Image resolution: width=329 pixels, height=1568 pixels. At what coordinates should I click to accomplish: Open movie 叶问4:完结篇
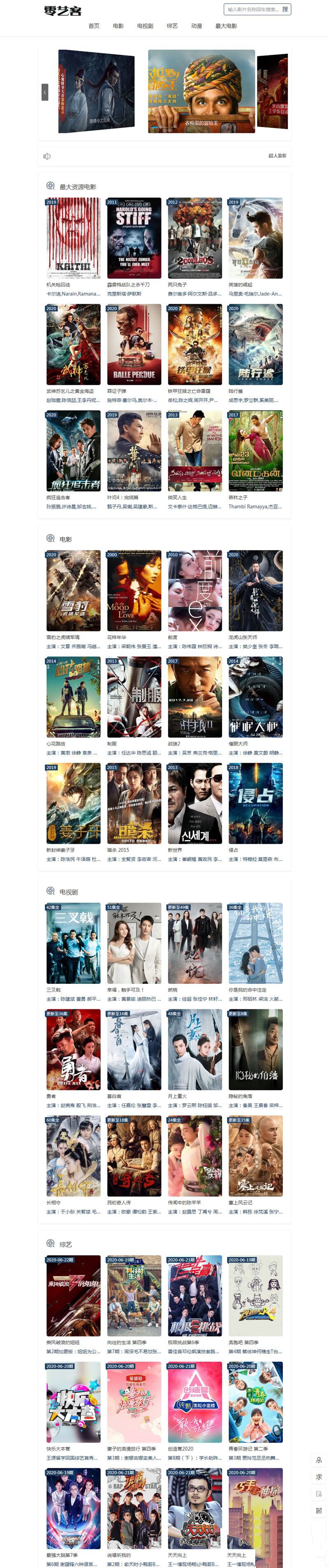(134, 450)
